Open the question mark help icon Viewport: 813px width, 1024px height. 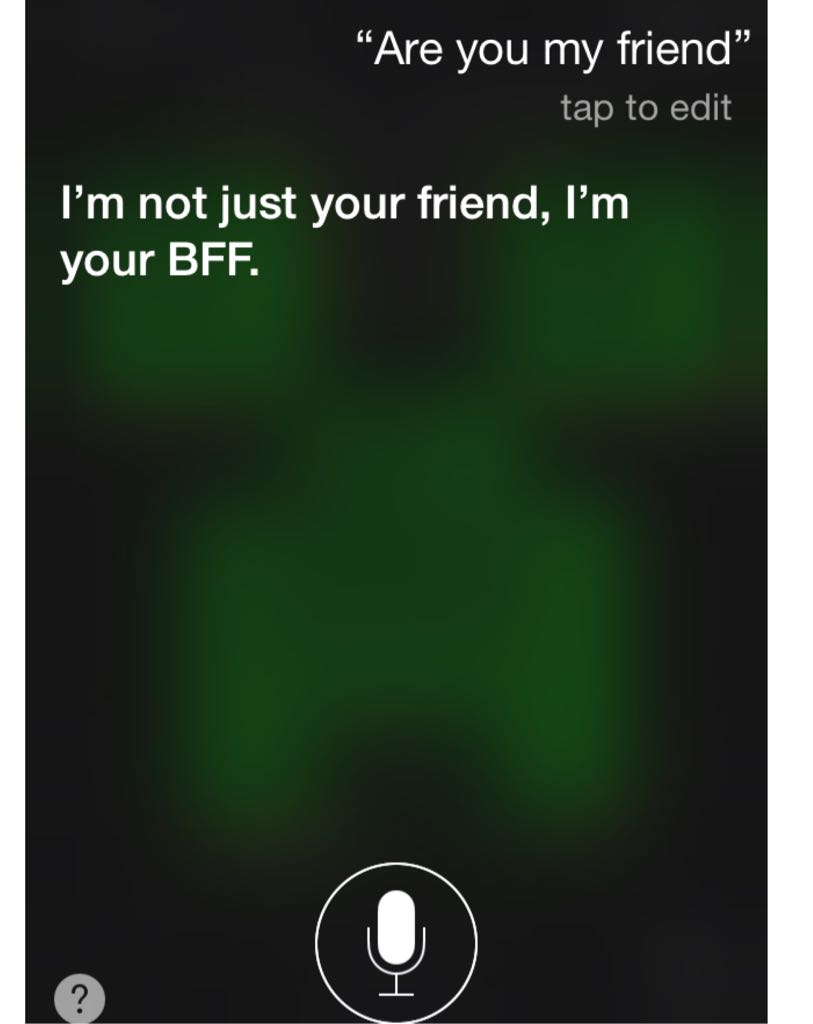(79, 997)
